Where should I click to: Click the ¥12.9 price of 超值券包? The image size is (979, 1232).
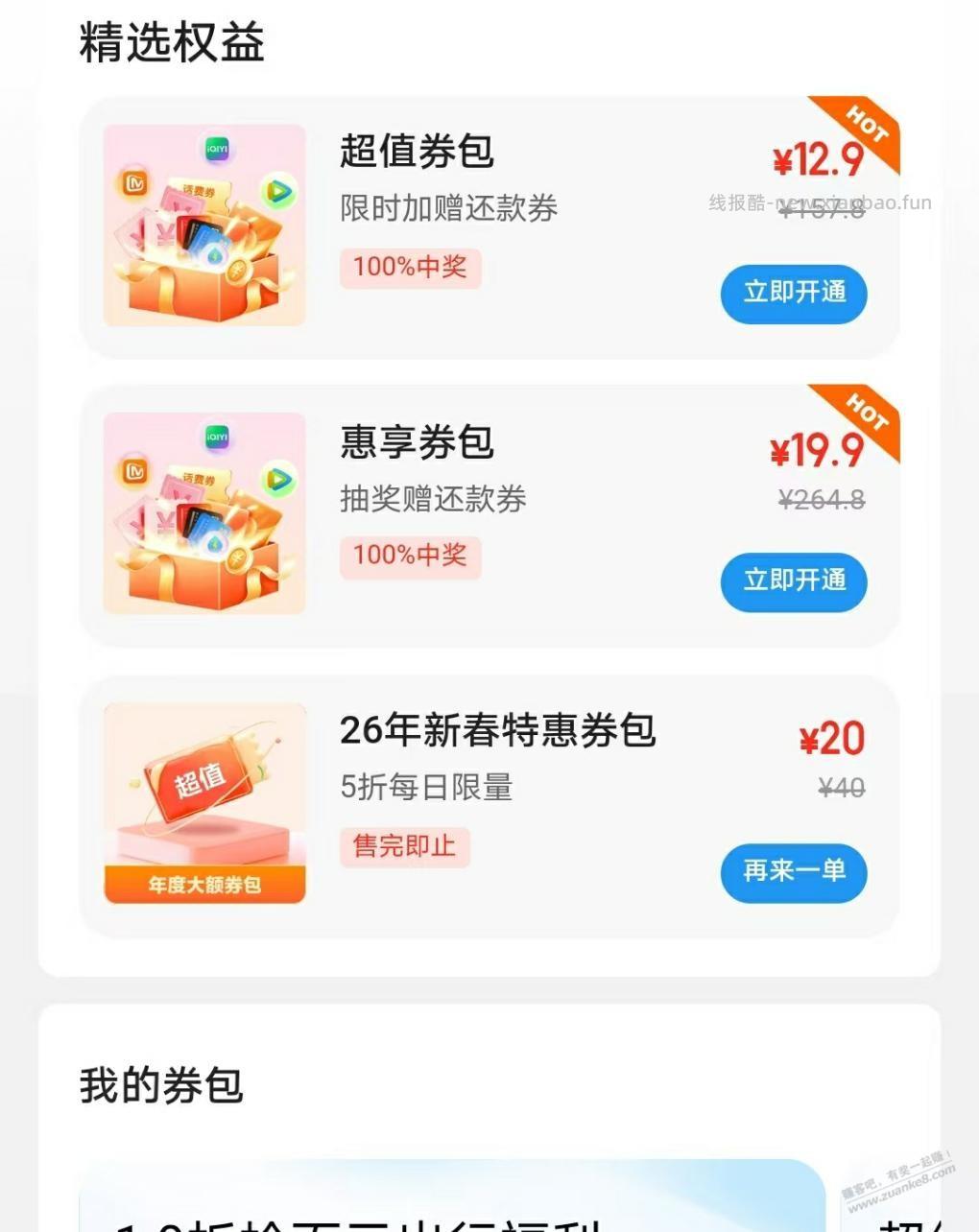pos(819,159)
